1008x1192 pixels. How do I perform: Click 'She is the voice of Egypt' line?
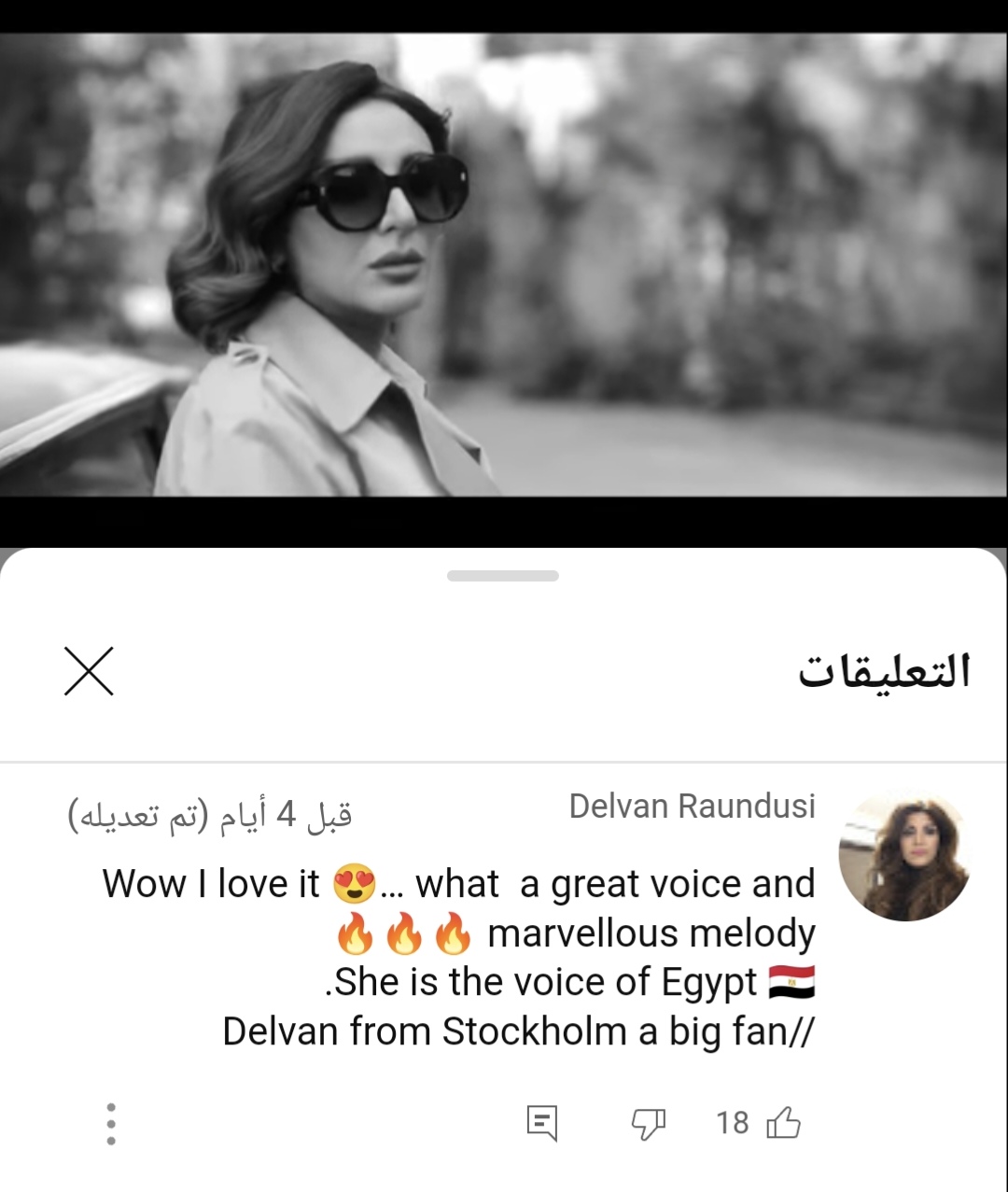point(560,981)
